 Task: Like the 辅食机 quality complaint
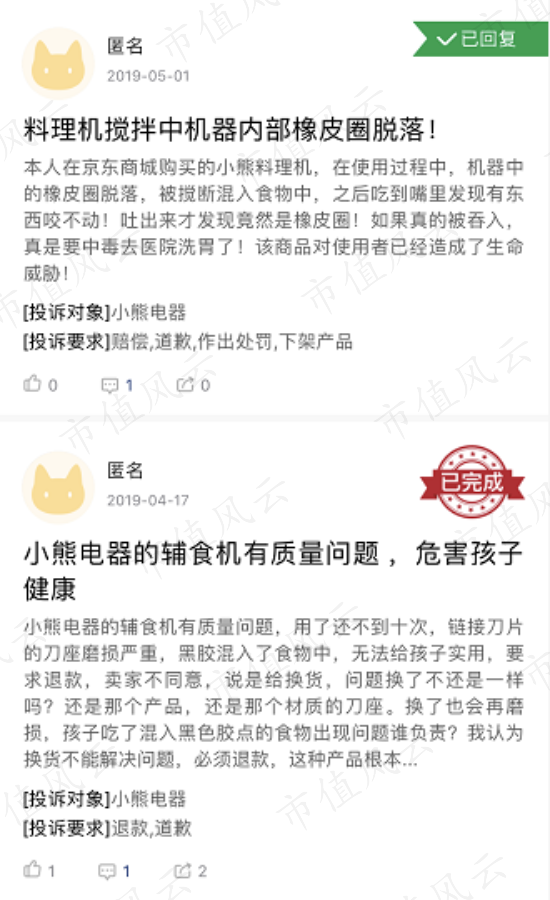tap(39, 870)
